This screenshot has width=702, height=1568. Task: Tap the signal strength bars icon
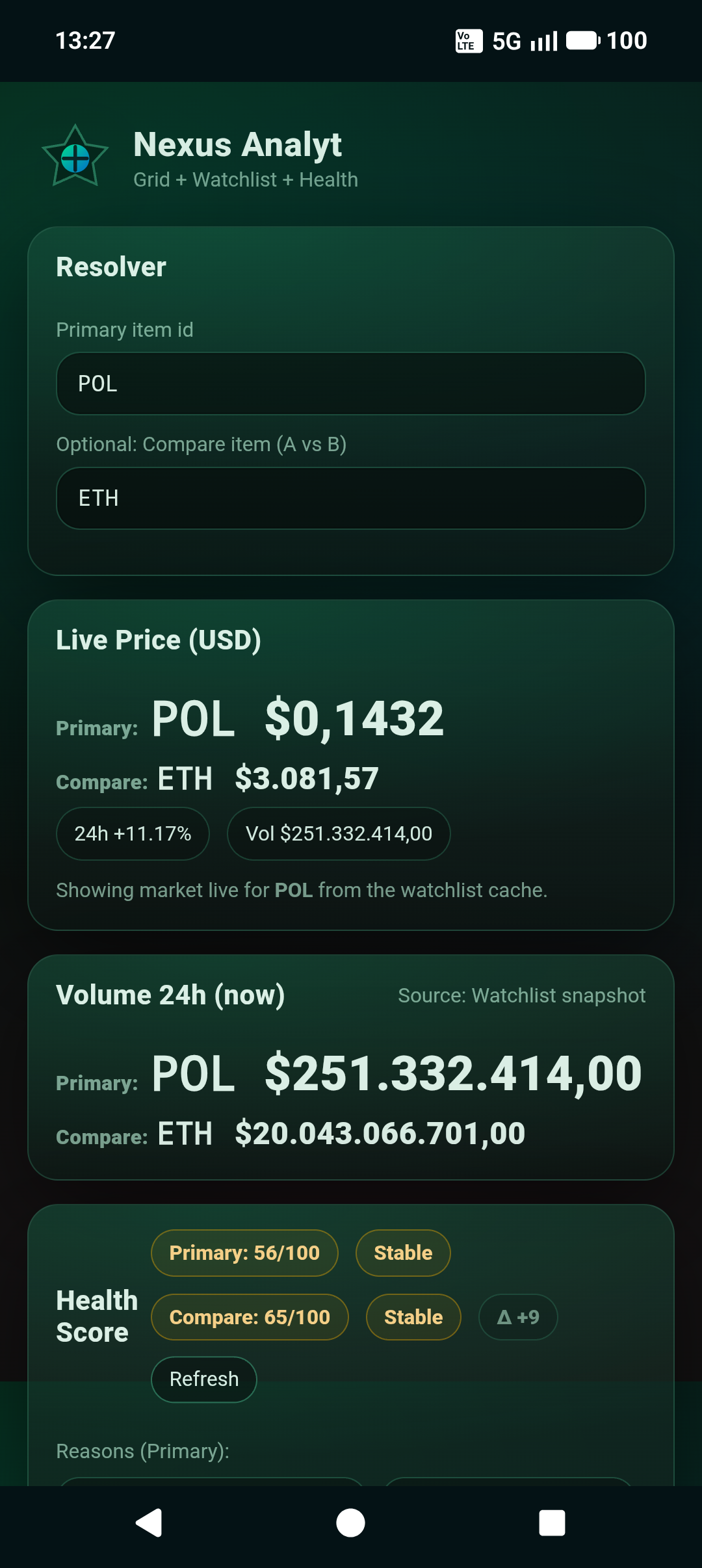coord(545,40)
